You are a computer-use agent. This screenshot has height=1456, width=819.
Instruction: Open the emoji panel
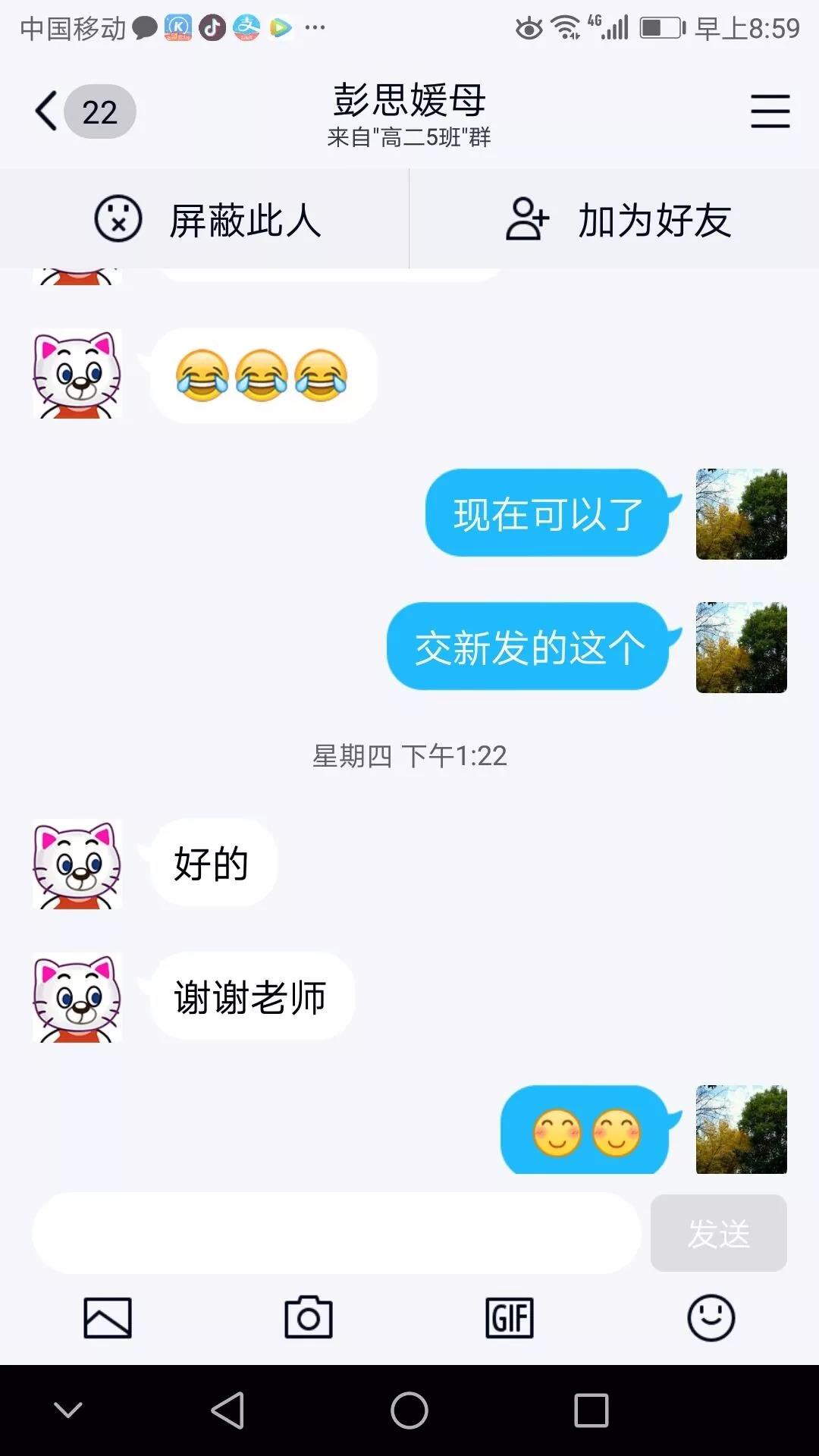click(x=711, y=1318)
